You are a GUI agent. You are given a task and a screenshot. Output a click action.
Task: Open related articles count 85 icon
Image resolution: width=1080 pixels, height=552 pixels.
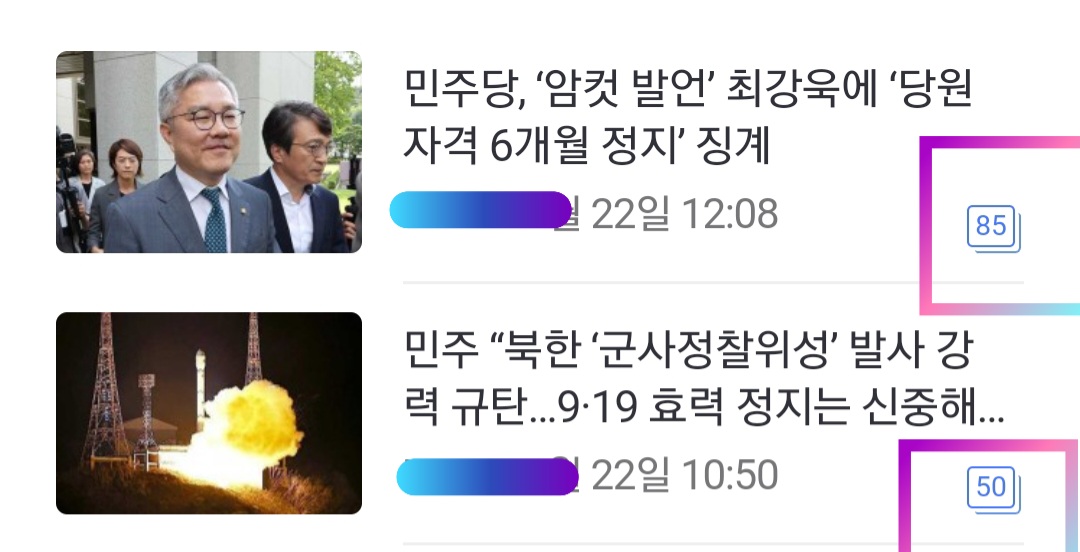[992, 228]
